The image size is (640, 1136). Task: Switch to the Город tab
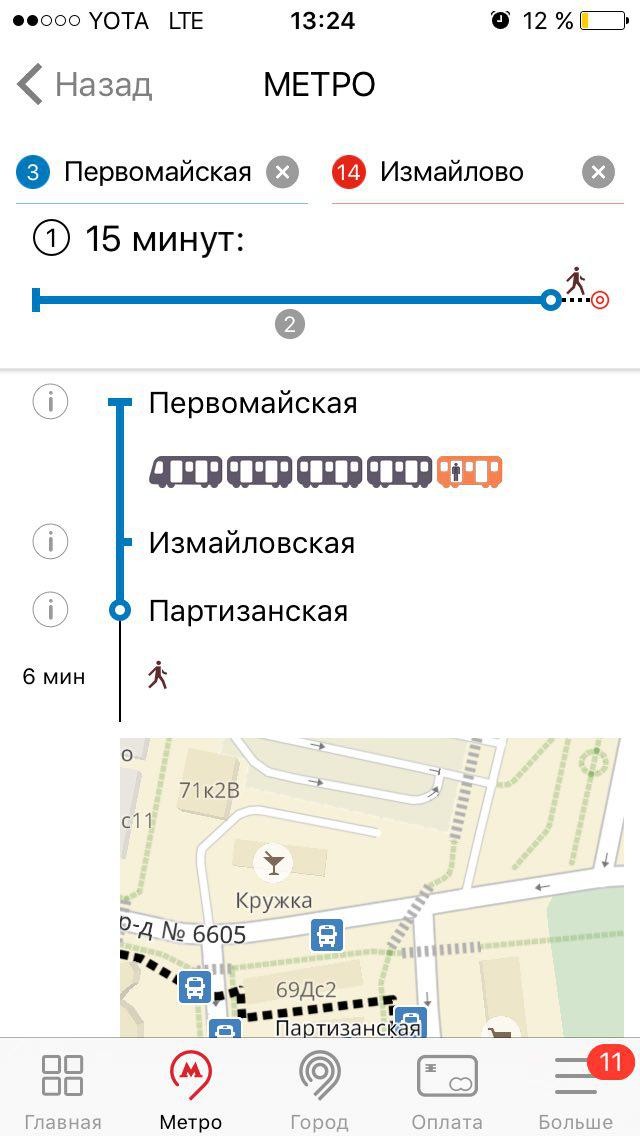point(319,1090)
